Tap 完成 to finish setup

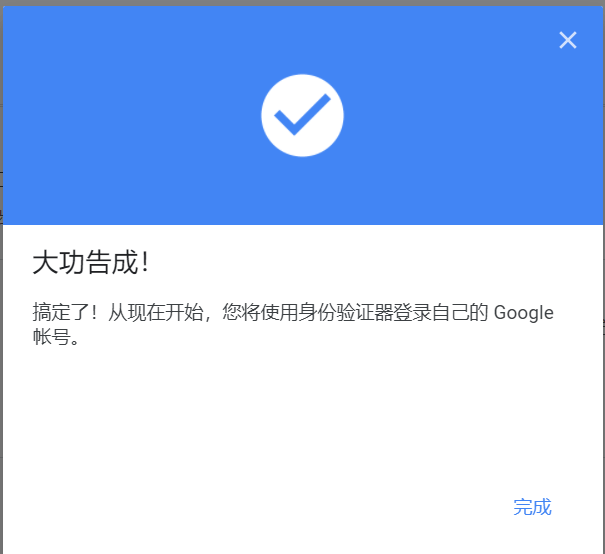(x=532, y=507)
